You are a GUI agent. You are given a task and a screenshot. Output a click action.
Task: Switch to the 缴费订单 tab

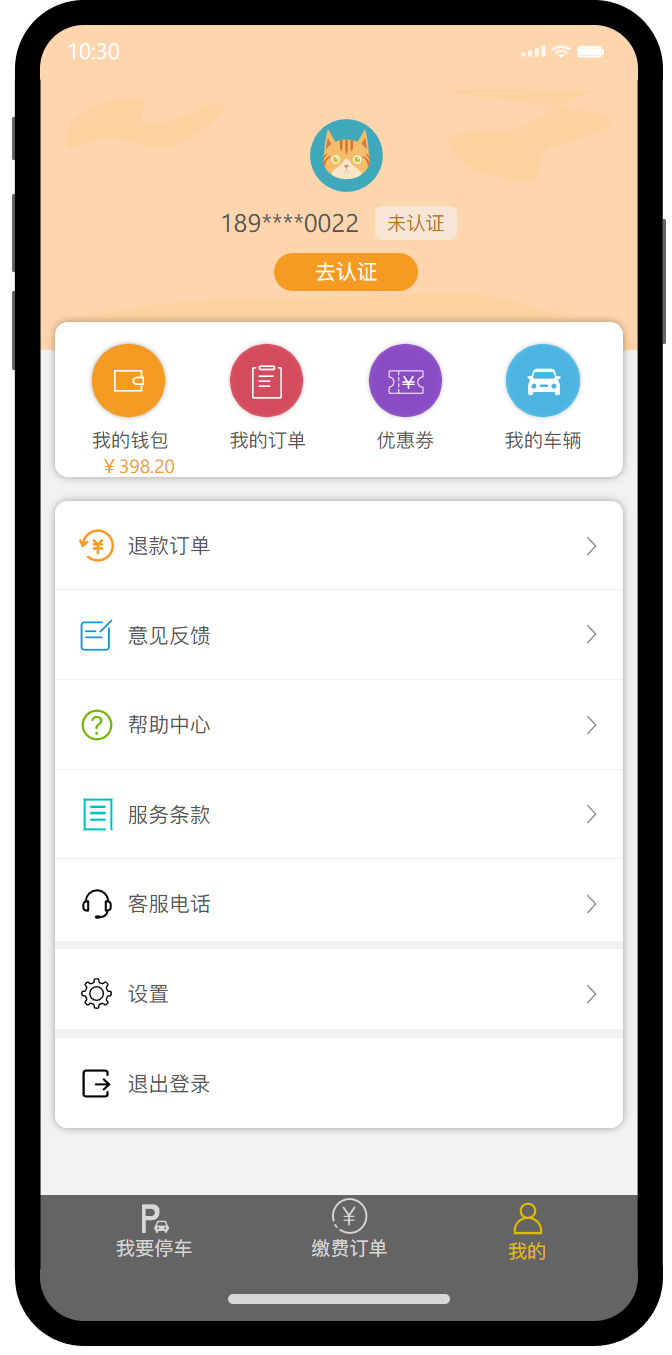click(349, 1229)
